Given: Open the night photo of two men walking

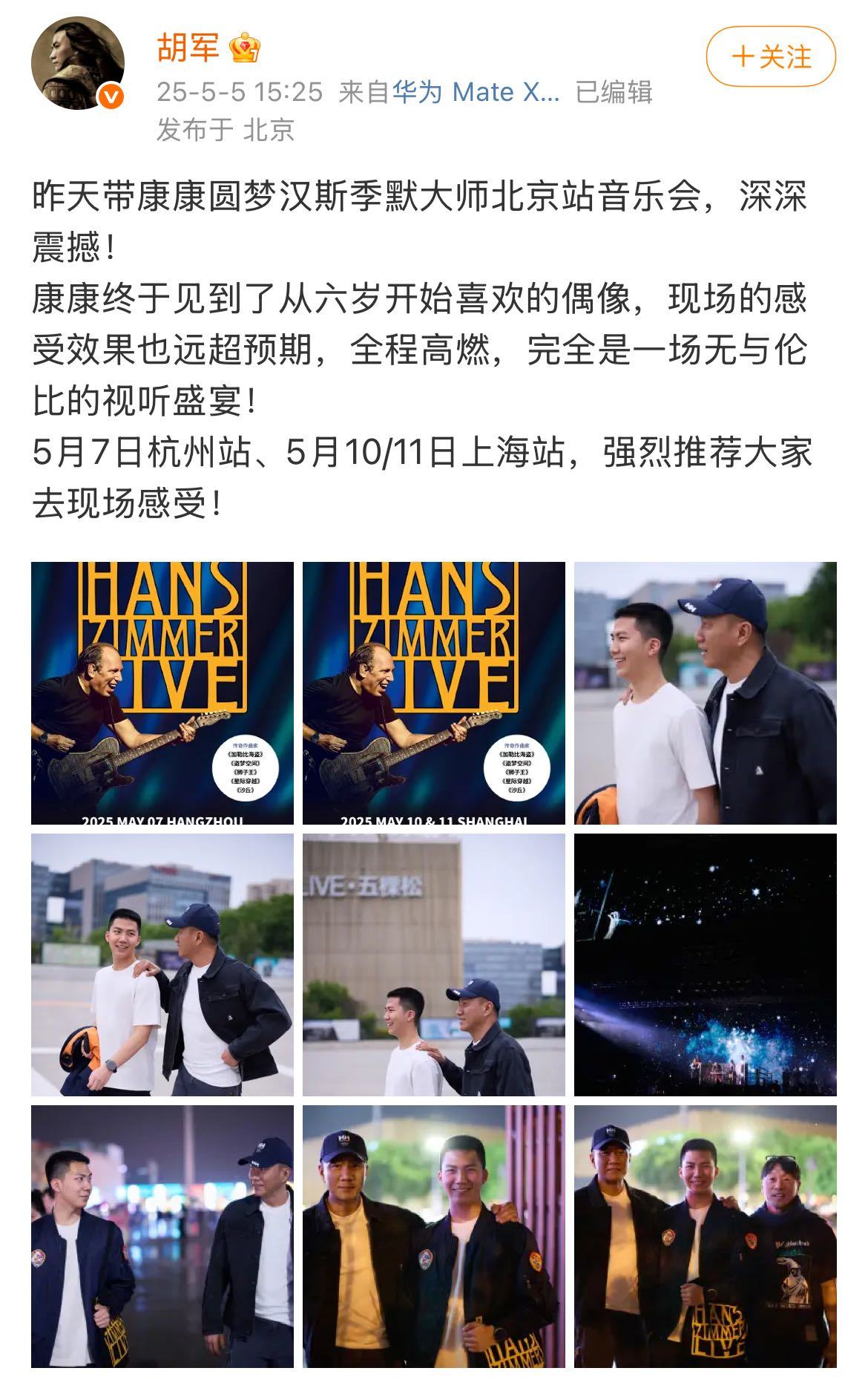Looking at the screenshot, I should coord(162,1236).
